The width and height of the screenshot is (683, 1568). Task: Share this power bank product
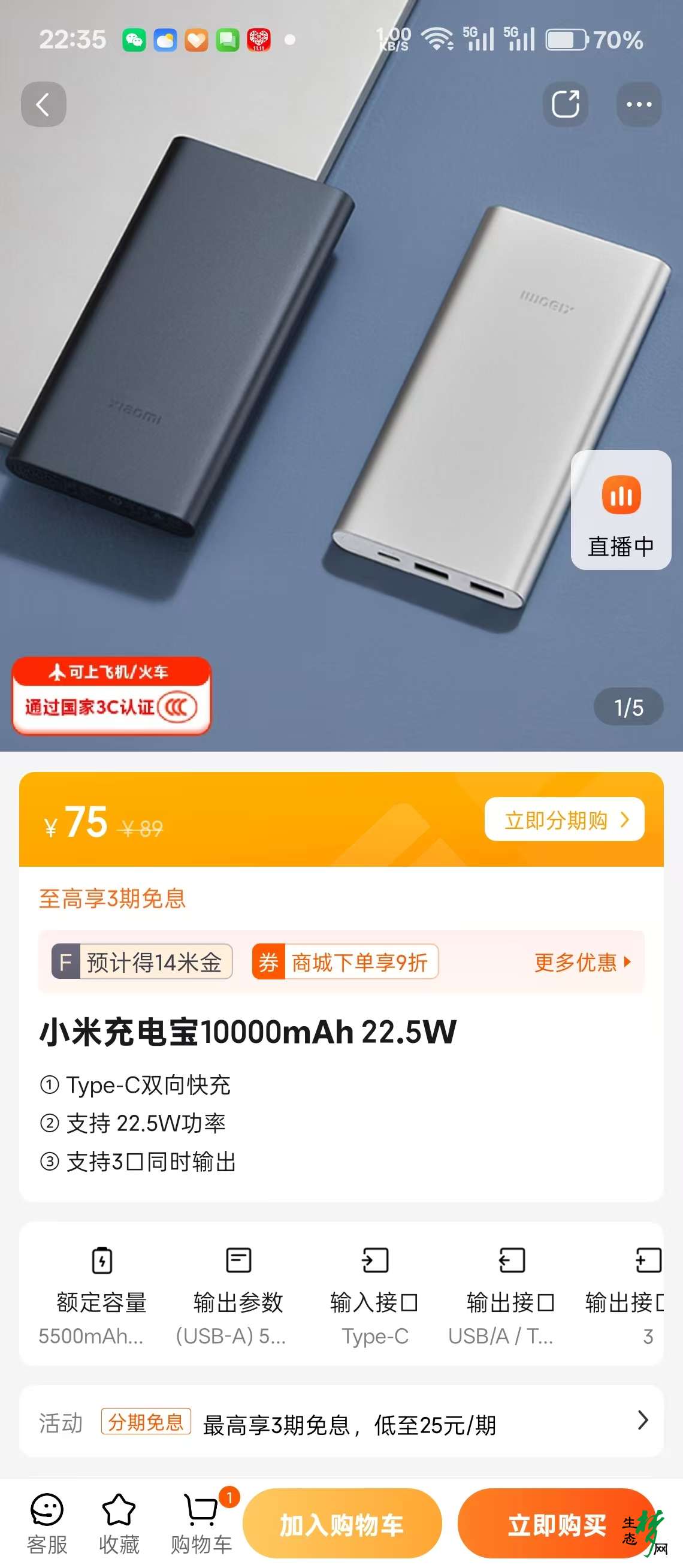(565, 104)
